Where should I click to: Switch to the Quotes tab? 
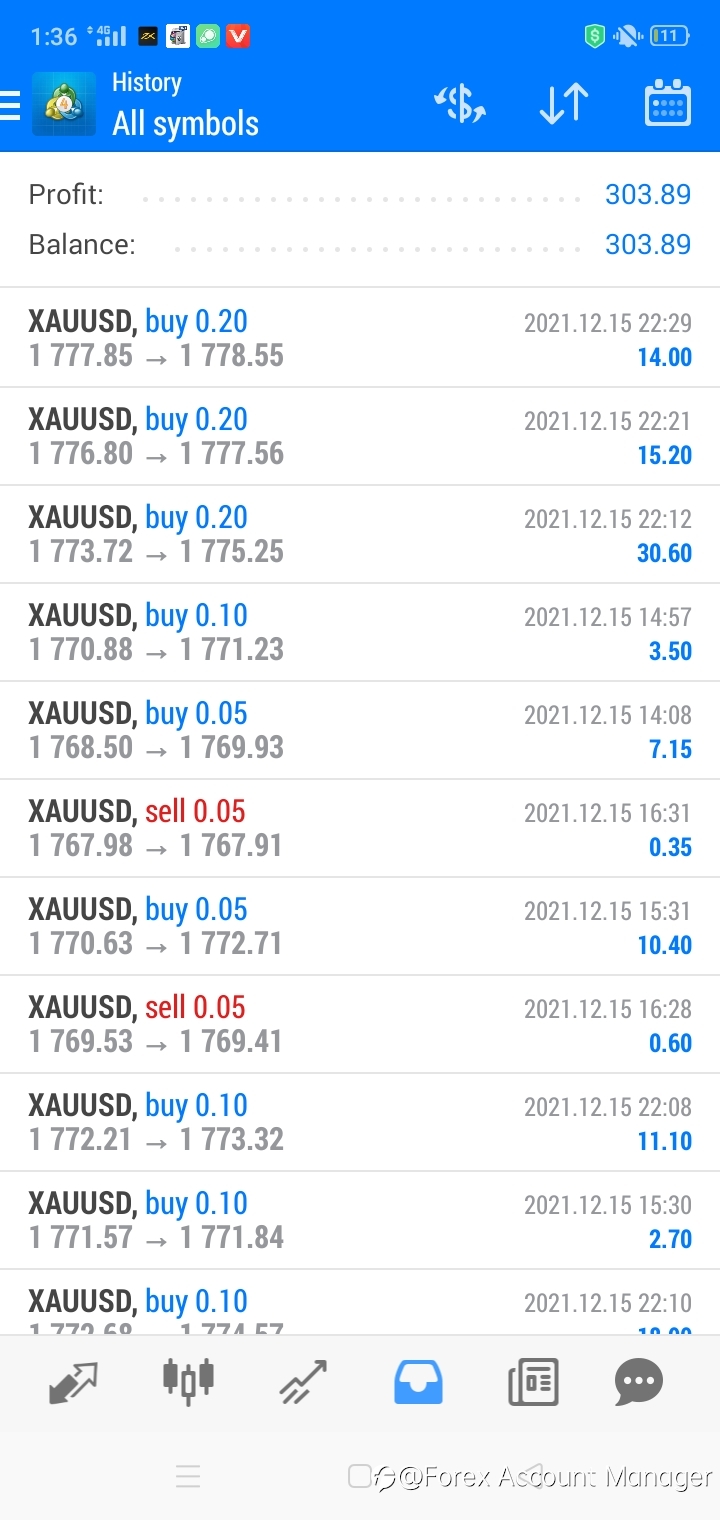tap(74, 1382)
